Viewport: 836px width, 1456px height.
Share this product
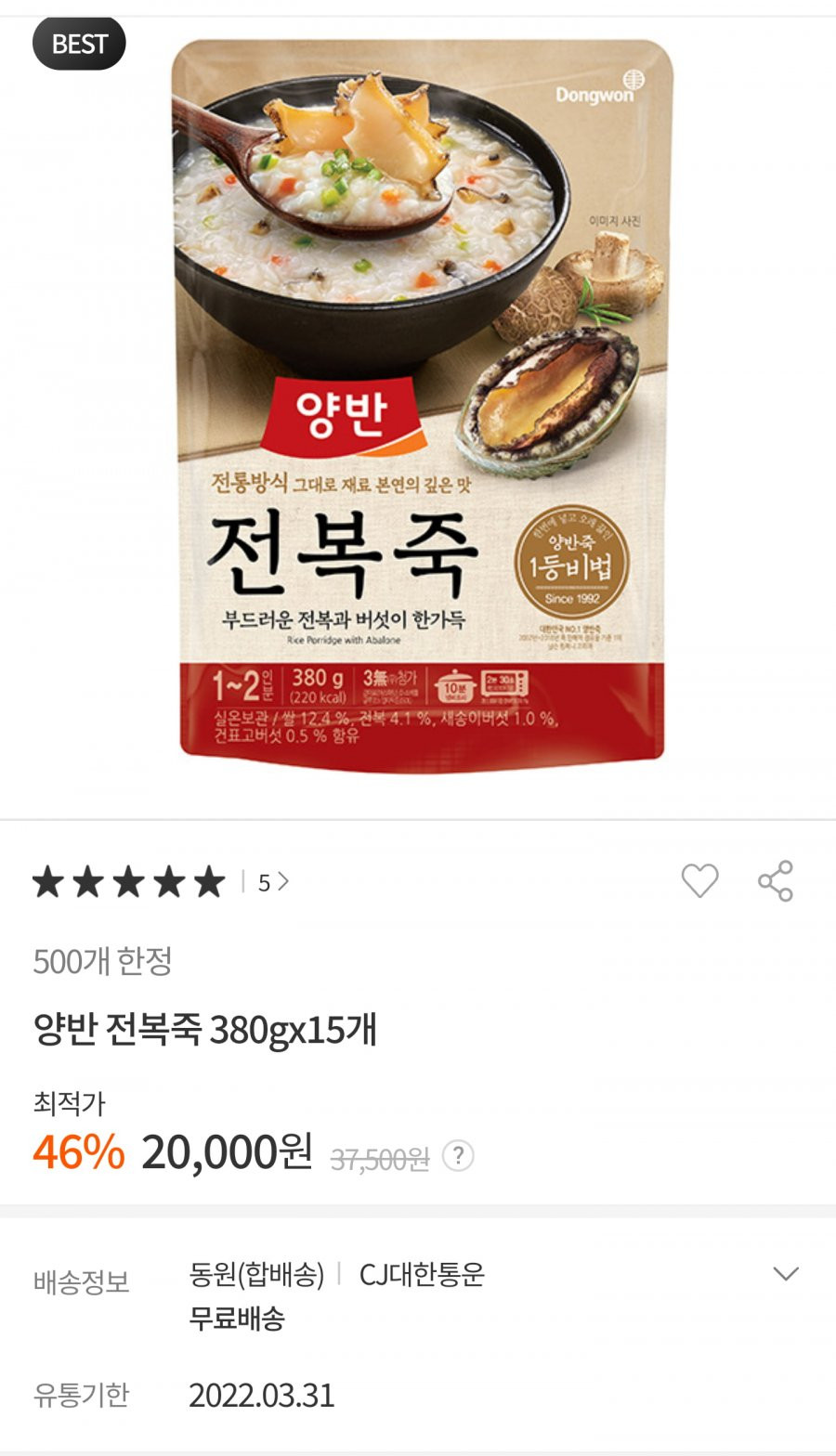point(776,880)
